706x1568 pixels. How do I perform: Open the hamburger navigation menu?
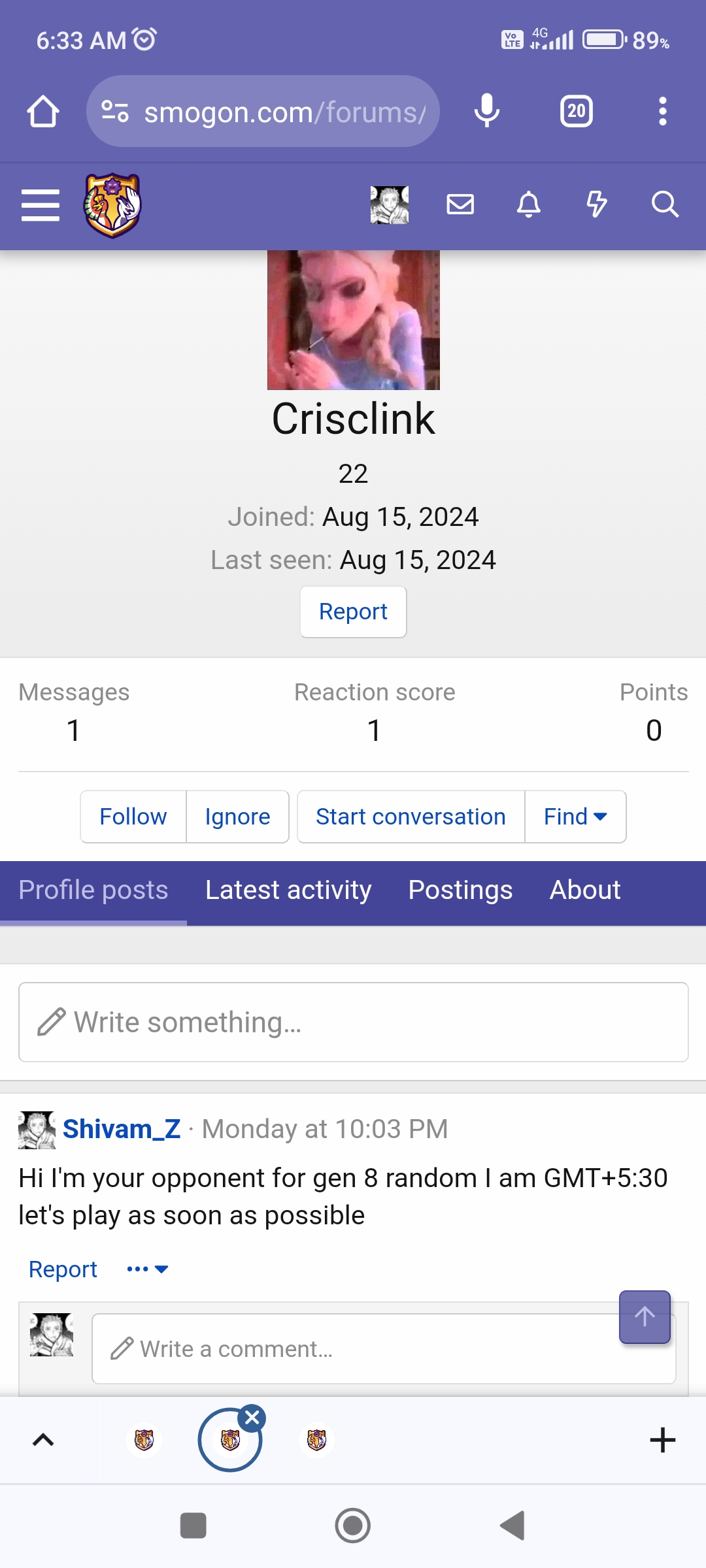41,205
